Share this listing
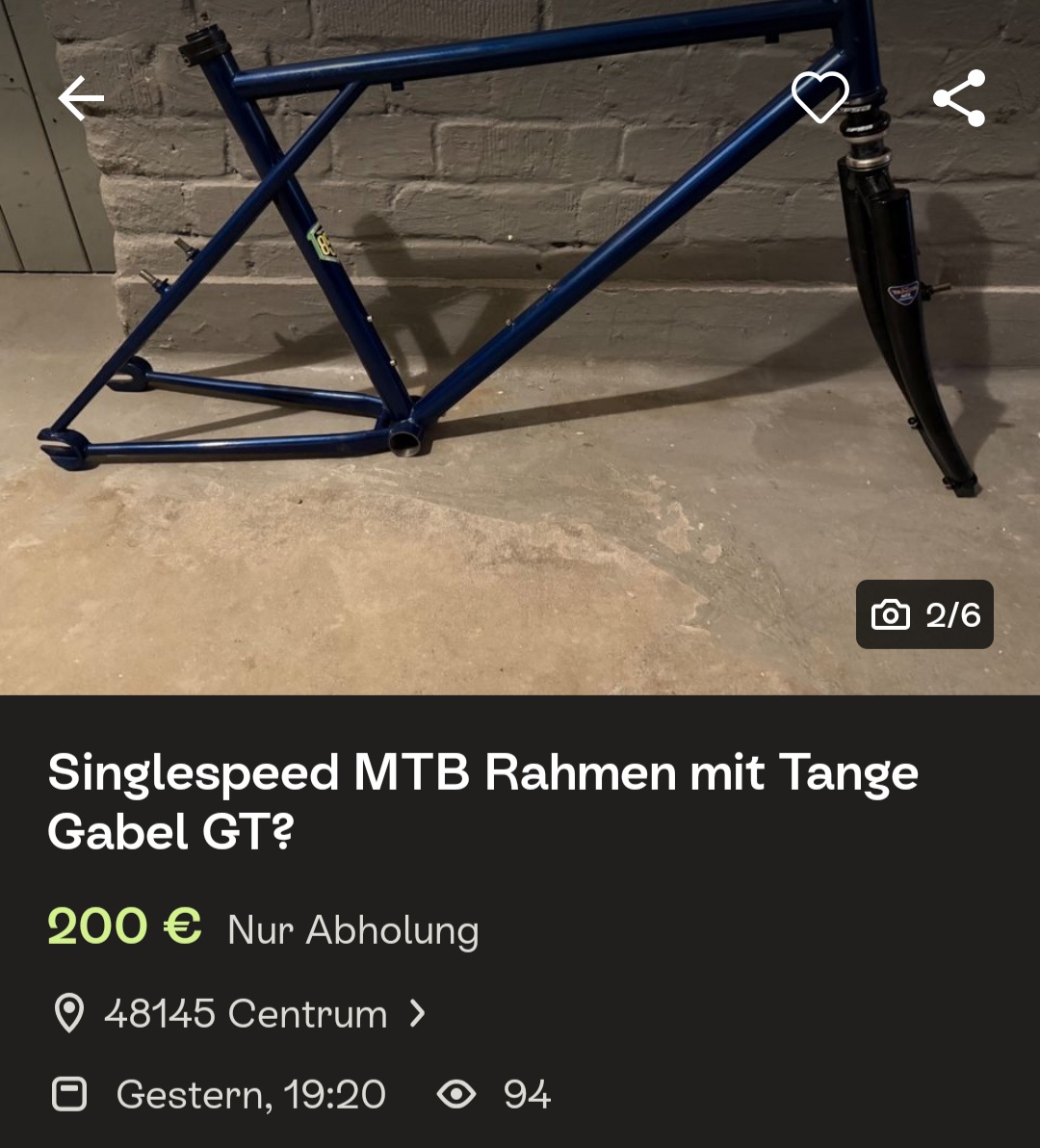 click(959, 98)
